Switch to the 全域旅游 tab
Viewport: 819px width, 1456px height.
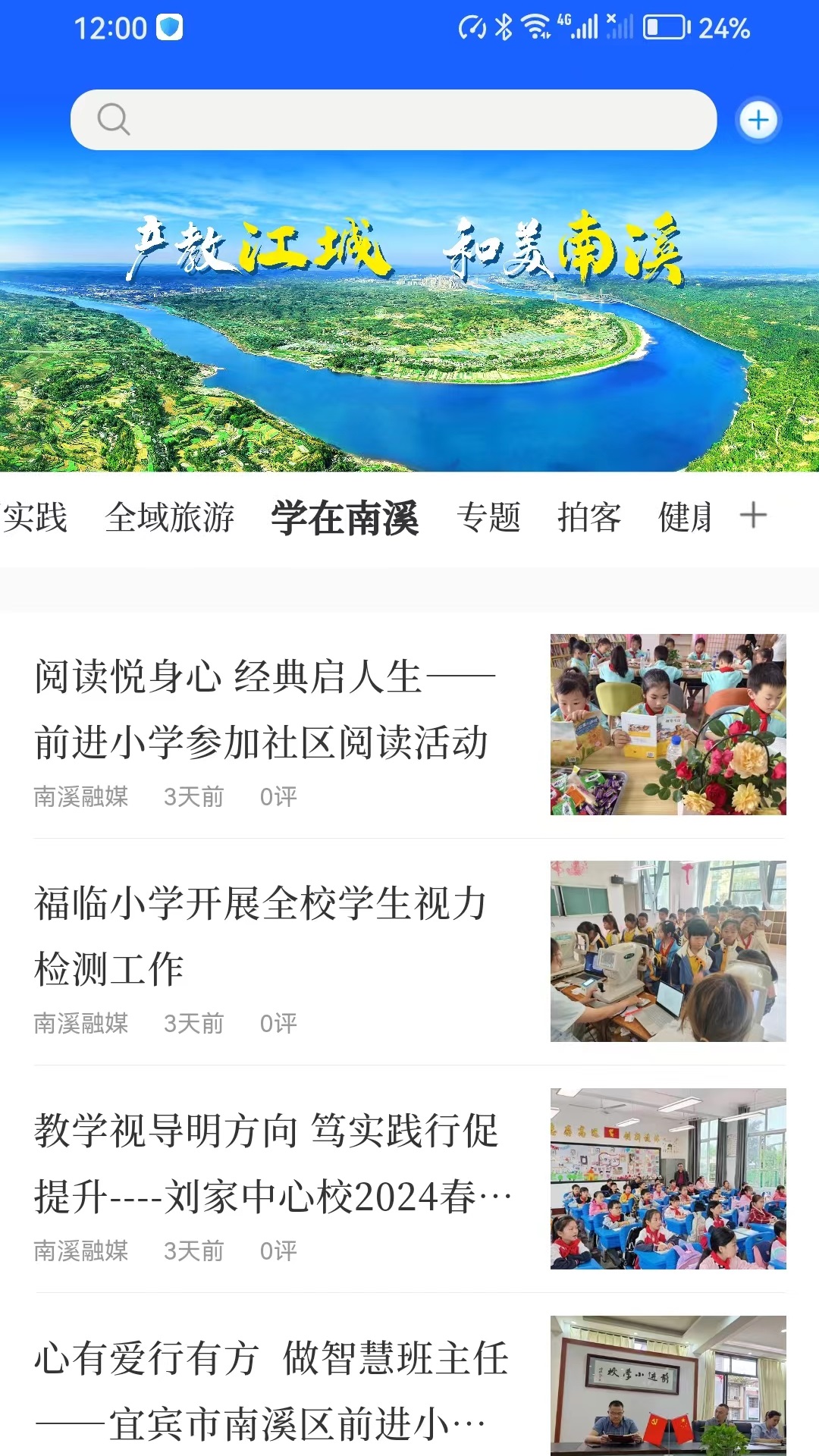(x=170, y=518)
